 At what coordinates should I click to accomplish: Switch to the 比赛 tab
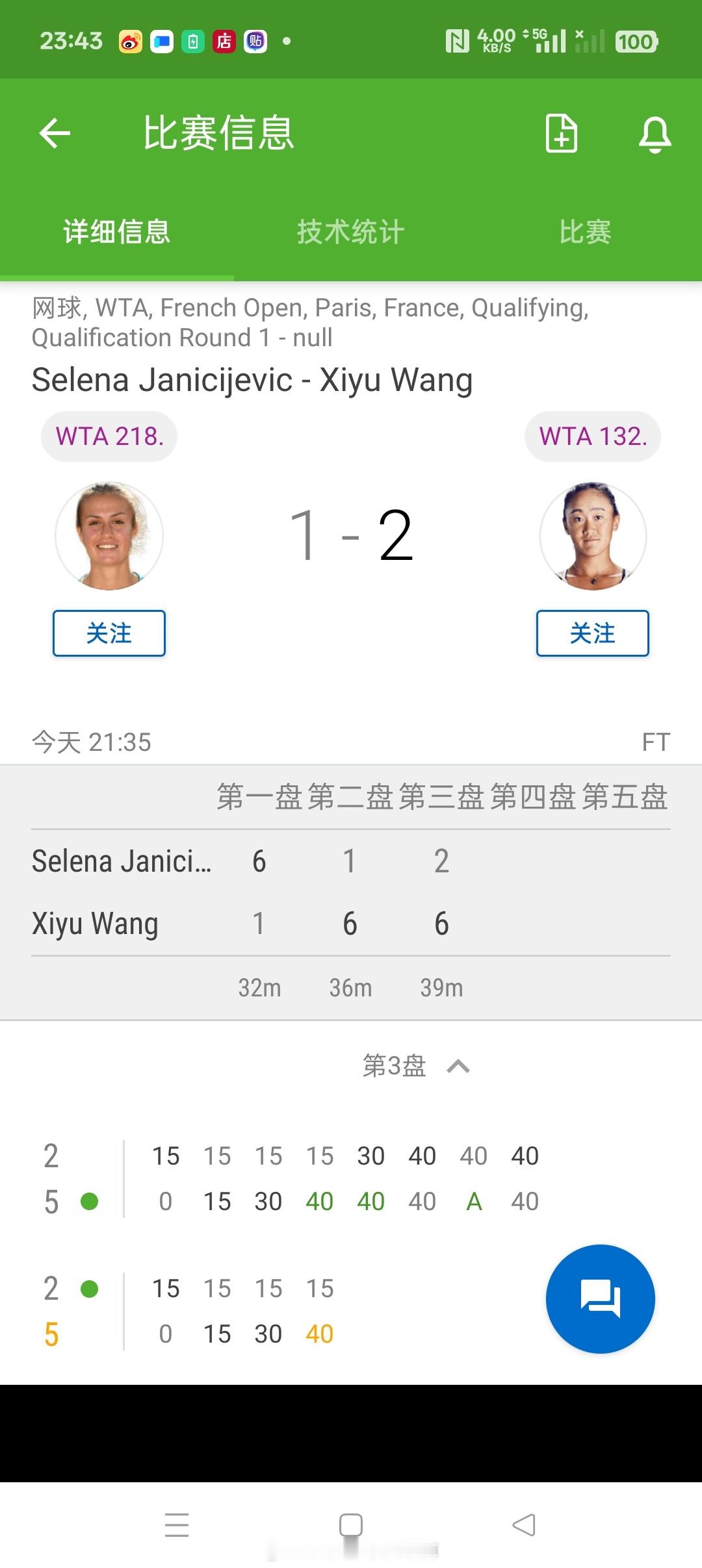pos(585,232)
